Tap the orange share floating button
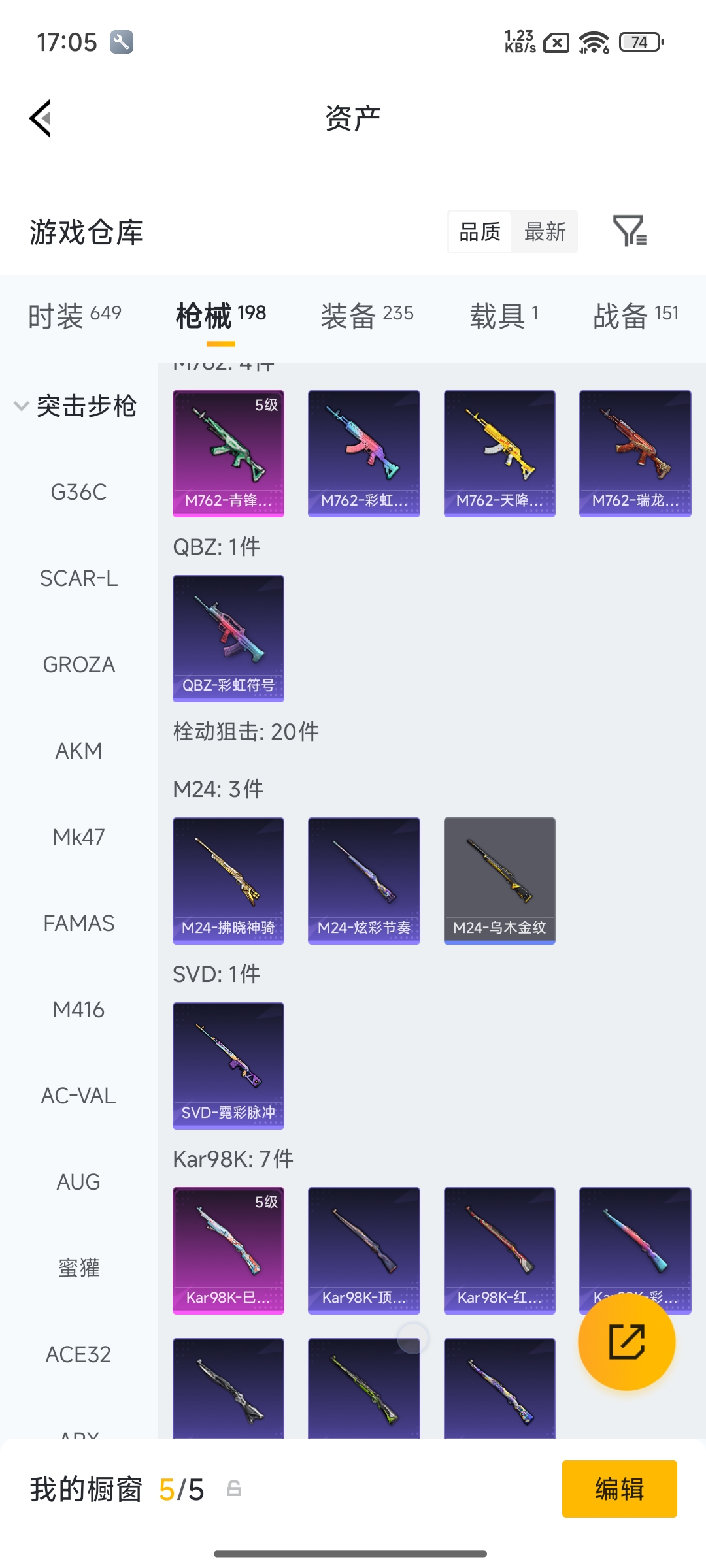The image size is (706, 1568). click(626, 1342)
